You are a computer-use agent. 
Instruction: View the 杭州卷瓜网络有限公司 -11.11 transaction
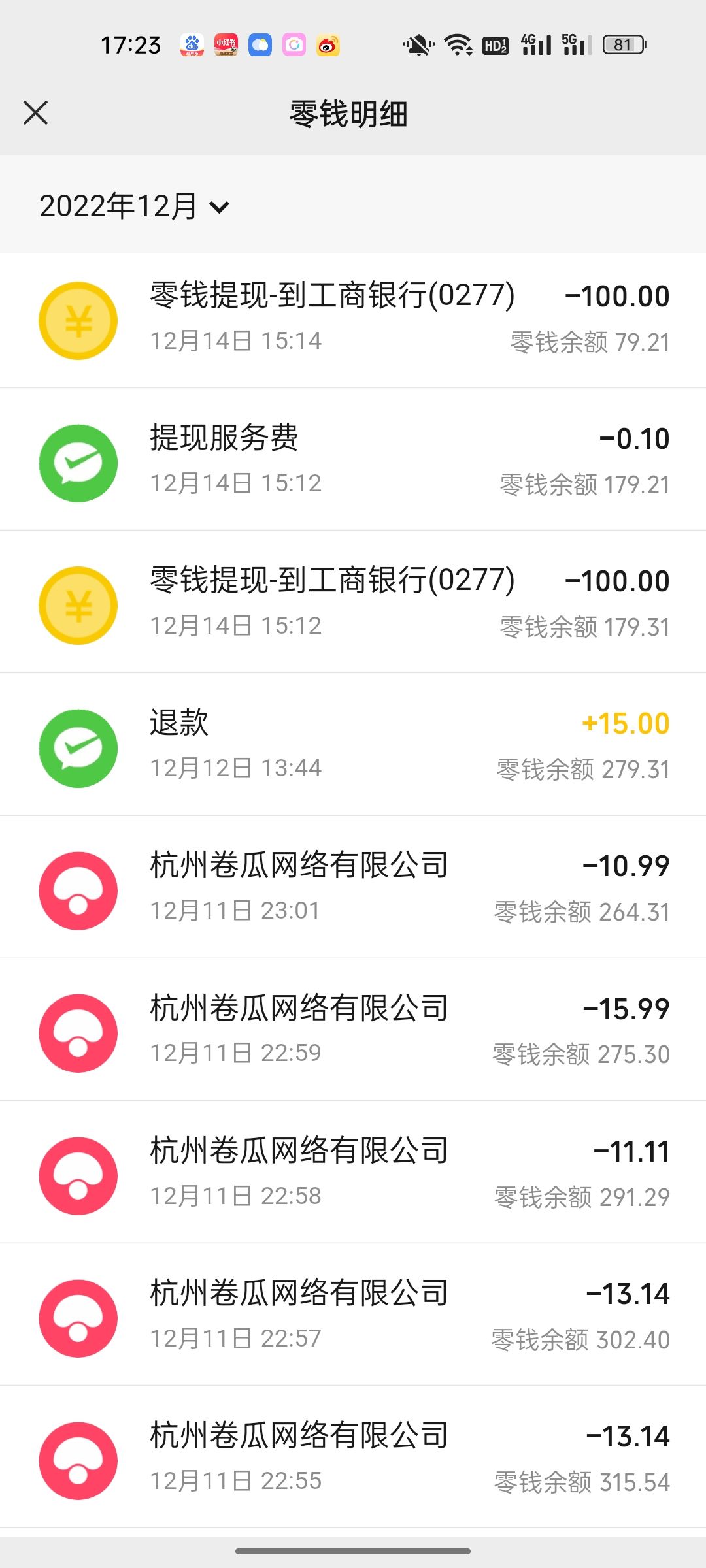[x=353, y=1172]
